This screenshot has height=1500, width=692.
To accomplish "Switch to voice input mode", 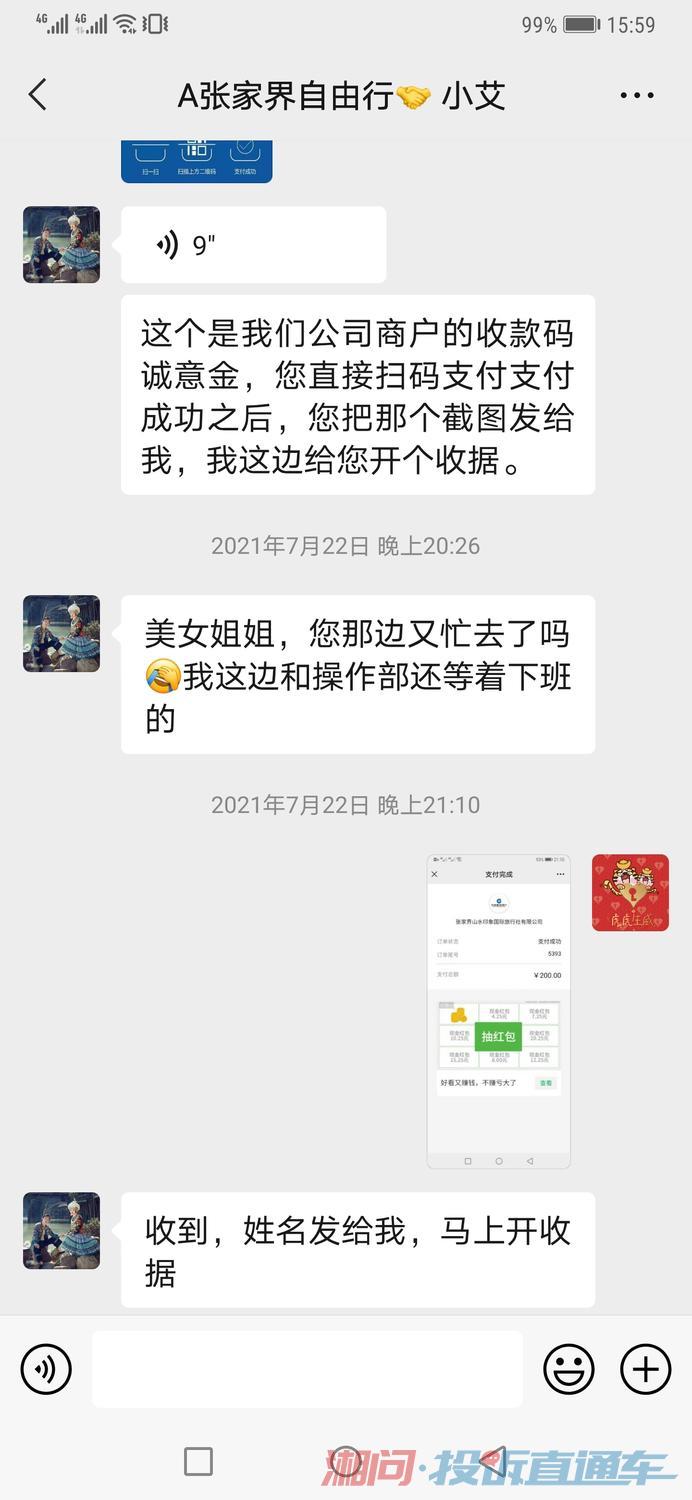I will click(x=46, y=1369).
